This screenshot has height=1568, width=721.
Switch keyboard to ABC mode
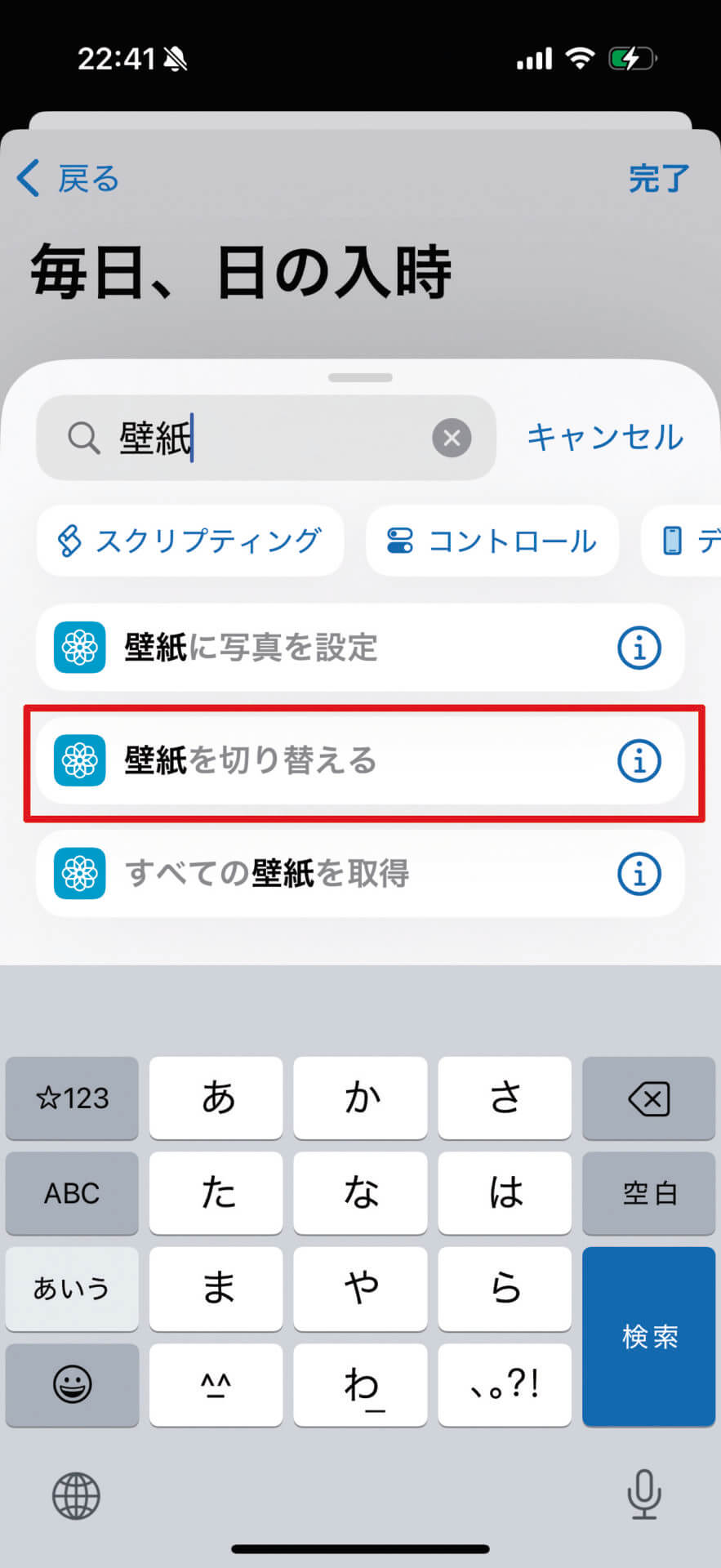coord(72,1193)
